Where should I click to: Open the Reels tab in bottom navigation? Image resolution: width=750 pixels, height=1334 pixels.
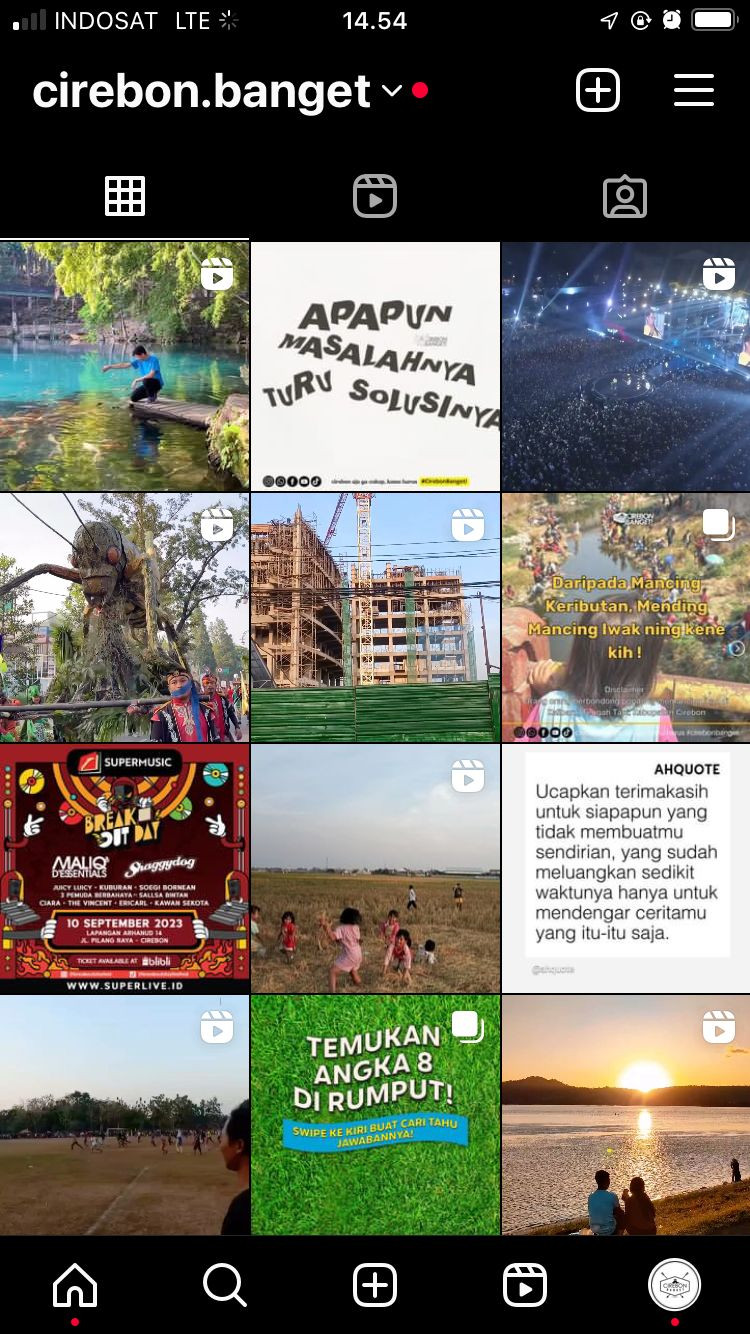pyautogui.click(x=525, y=1285)
